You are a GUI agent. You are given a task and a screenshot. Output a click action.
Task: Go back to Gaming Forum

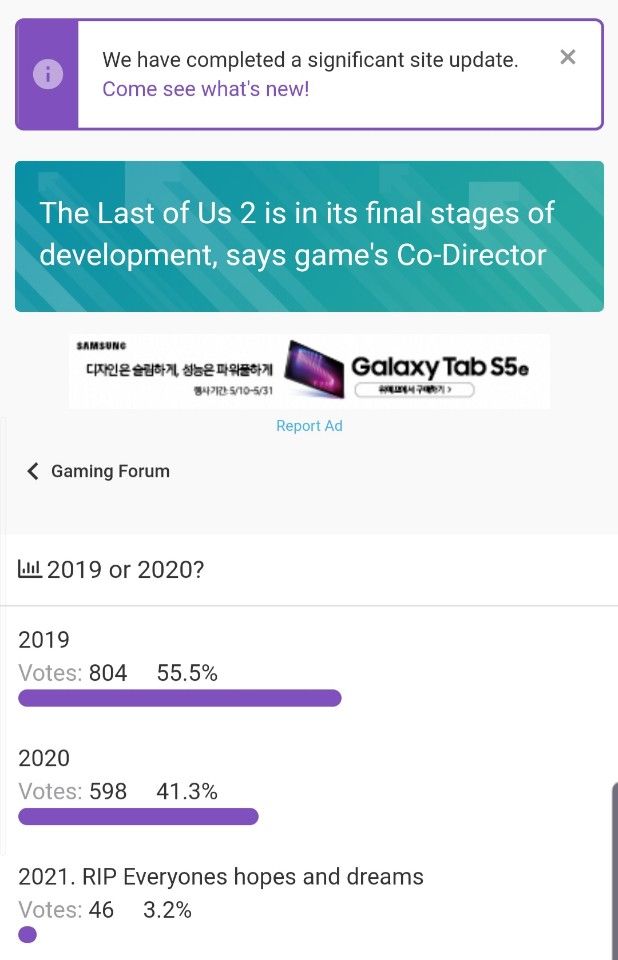click(x=98, y=471)
